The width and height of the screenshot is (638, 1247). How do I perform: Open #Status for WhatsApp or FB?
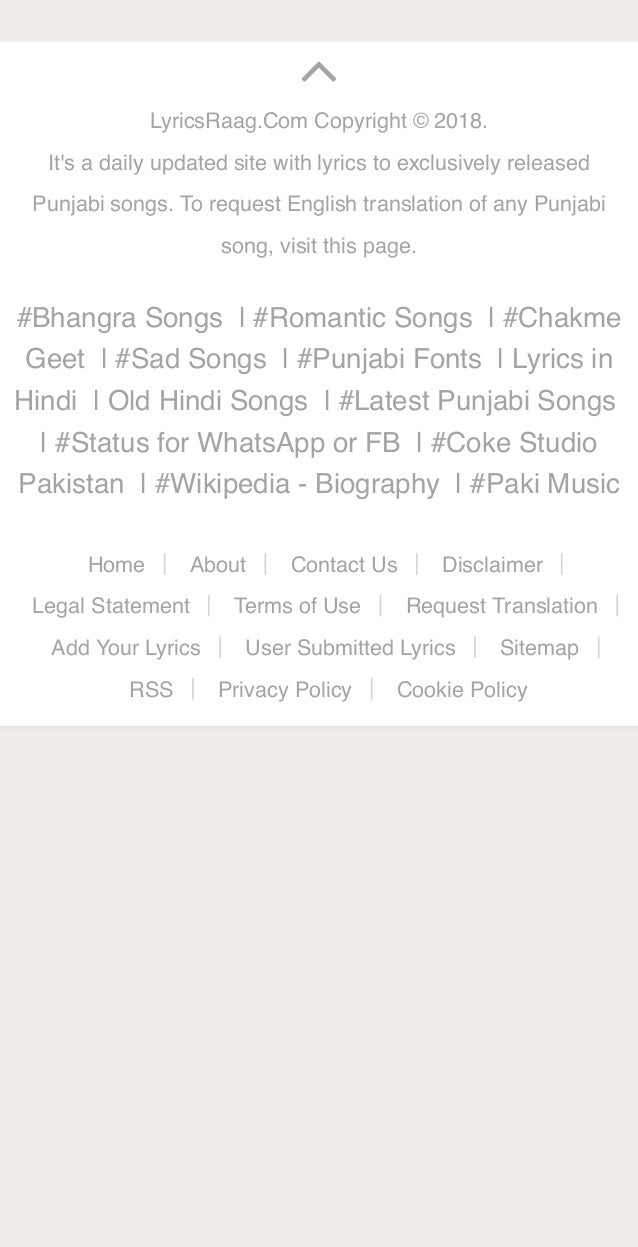coord(227,442)
